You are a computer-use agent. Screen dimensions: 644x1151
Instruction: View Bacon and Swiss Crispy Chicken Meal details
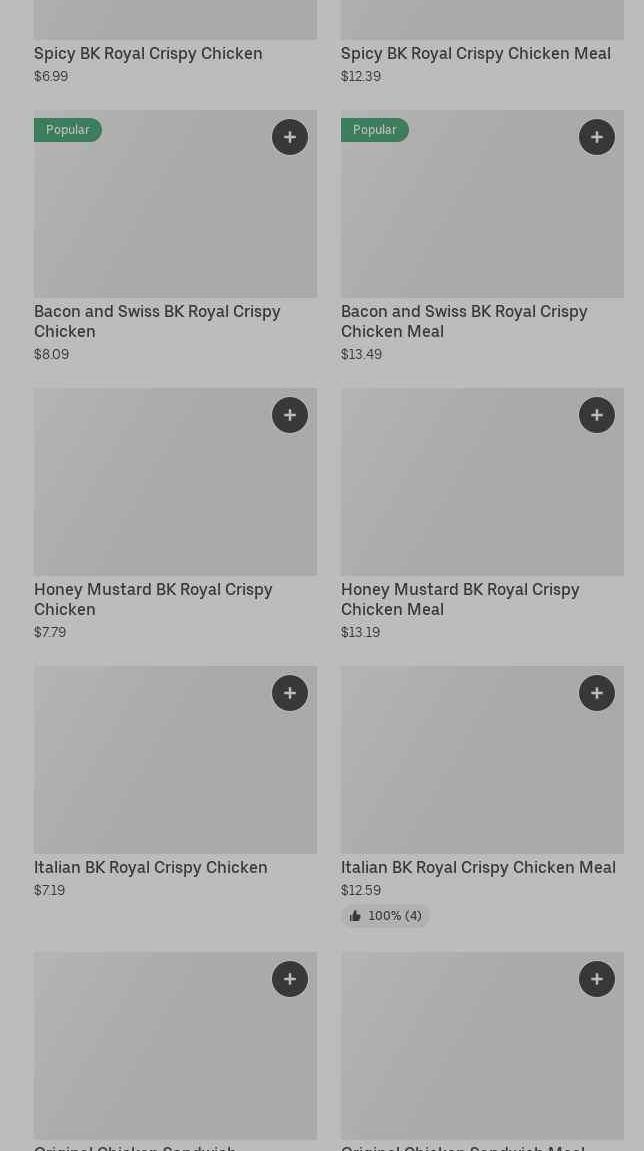coord(464,321)
